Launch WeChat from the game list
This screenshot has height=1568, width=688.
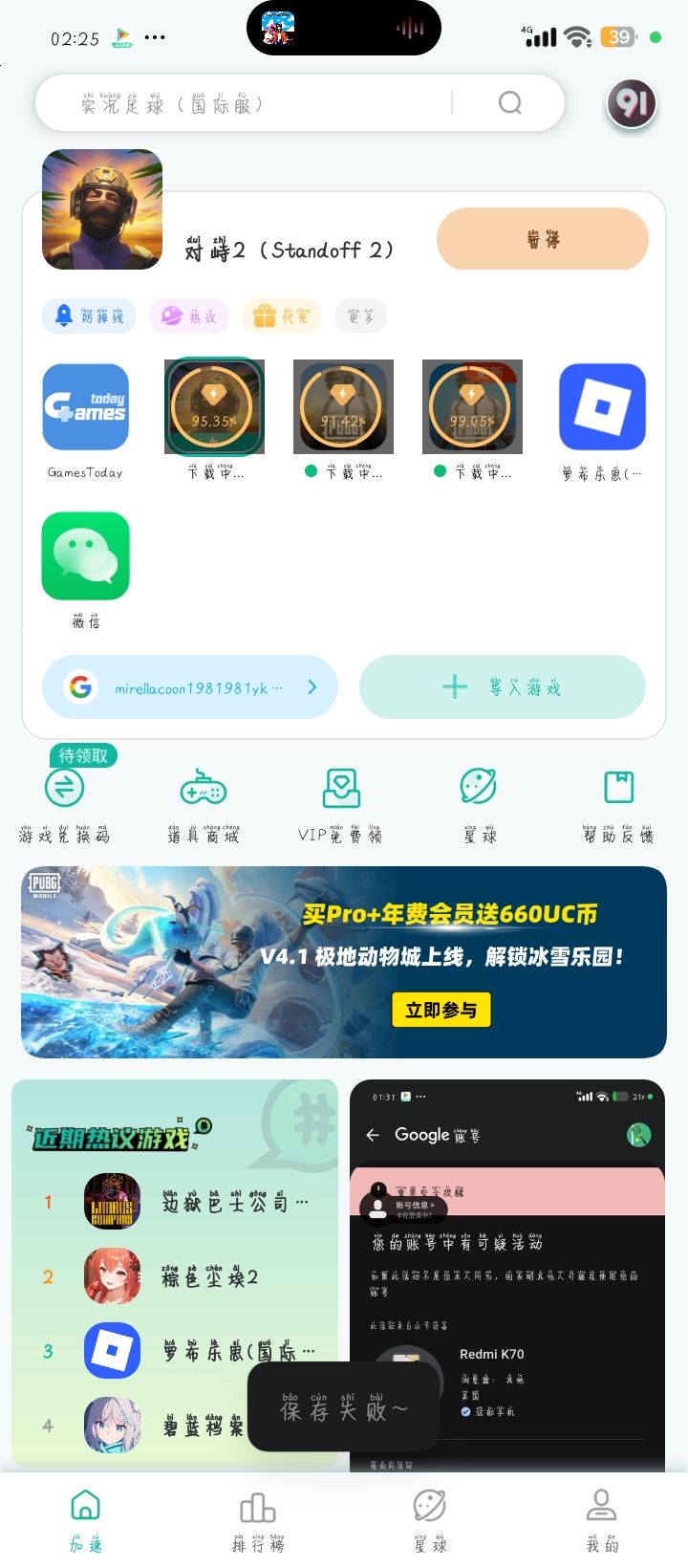85,555
